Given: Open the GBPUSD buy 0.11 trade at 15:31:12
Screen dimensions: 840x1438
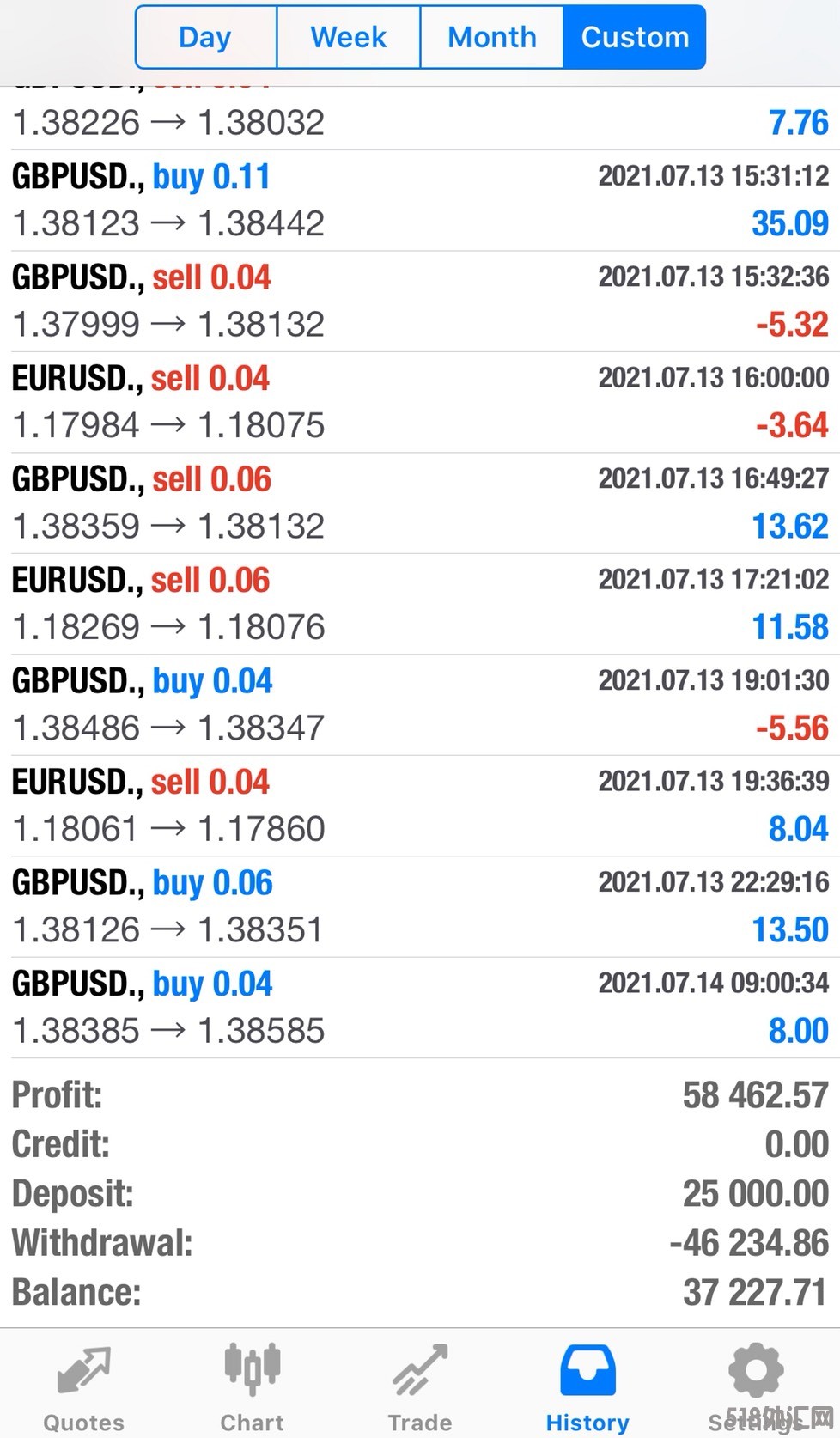Looking at the screenshot, I should [x=420, y=201].
